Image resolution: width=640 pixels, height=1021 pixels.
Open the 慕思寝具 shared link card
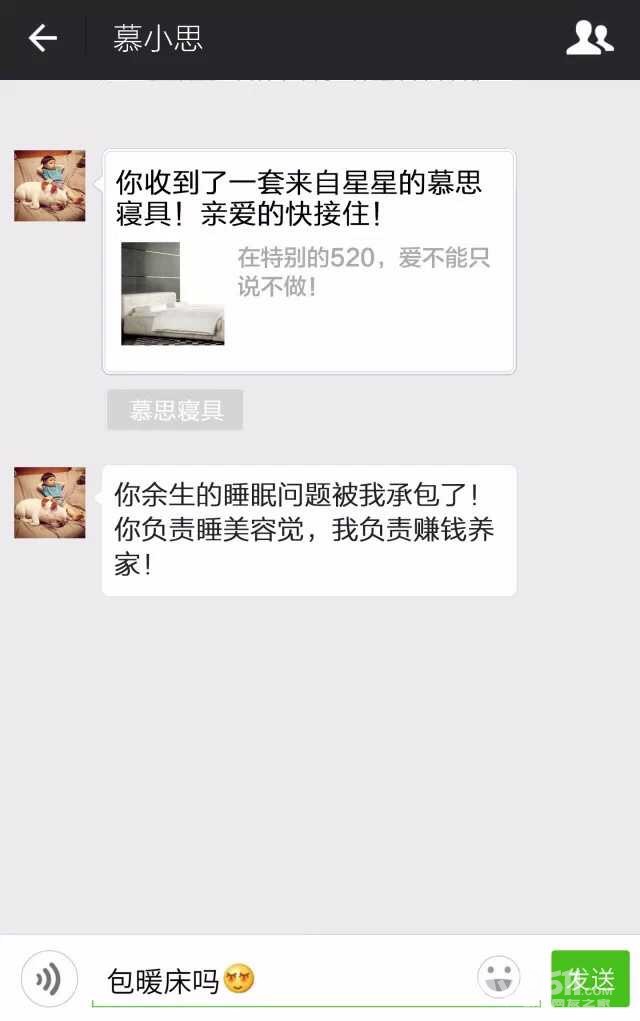coord(309,262)
